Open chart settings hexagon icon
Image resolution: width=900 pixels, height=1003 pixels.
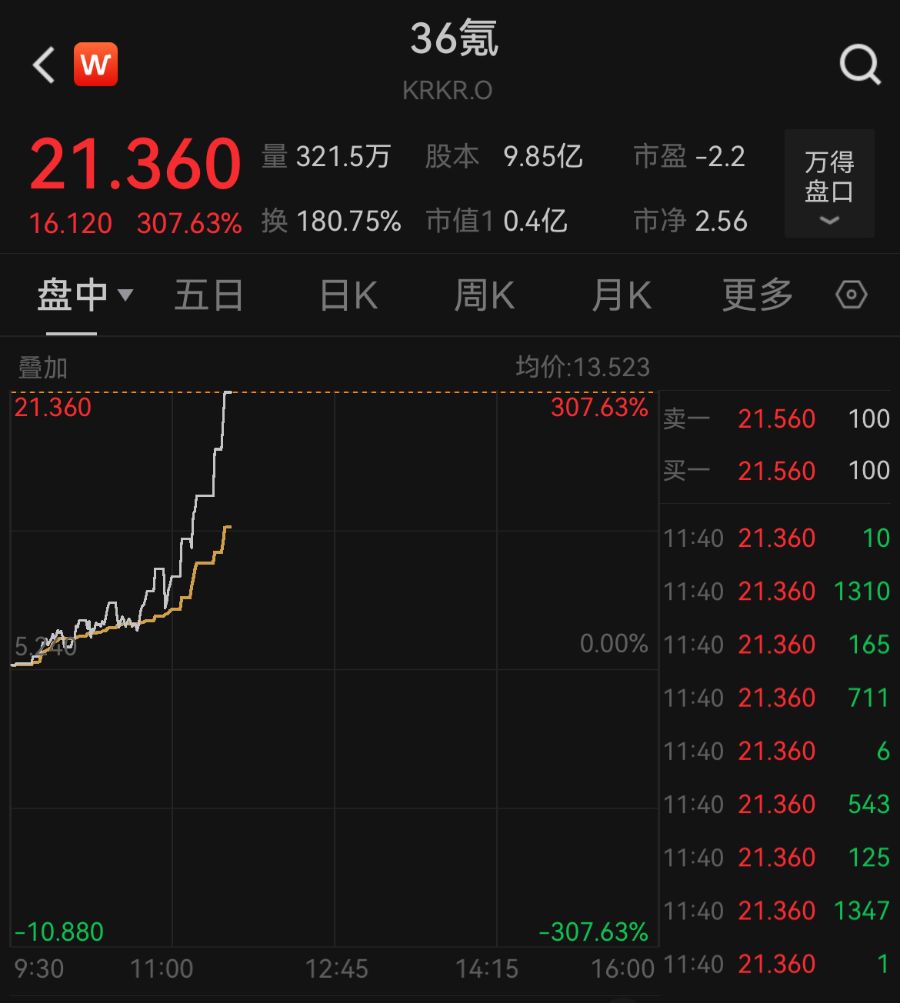851,295
